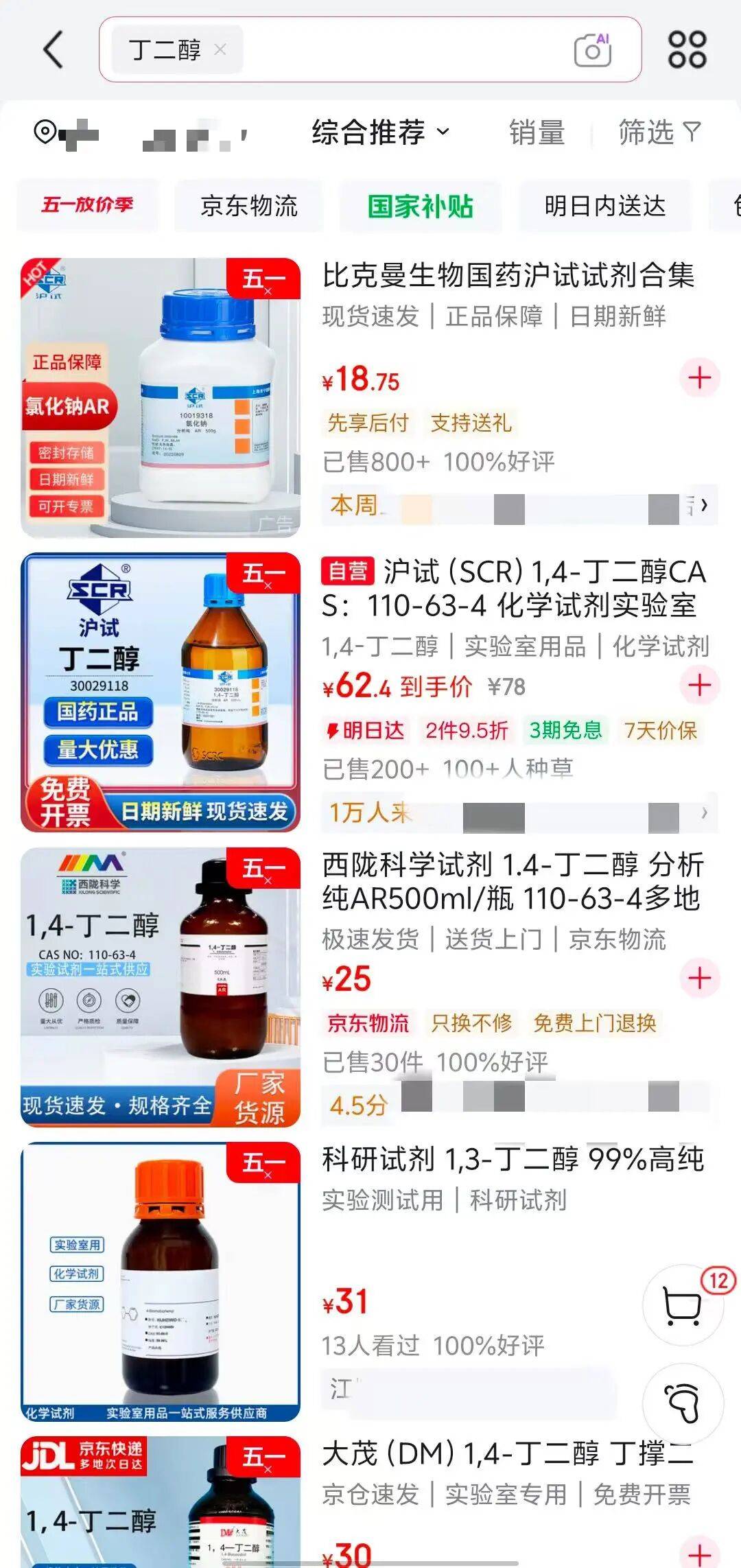
Task: Open filters via the 筛选 funnel icon
Action: (x=660, y=132)
